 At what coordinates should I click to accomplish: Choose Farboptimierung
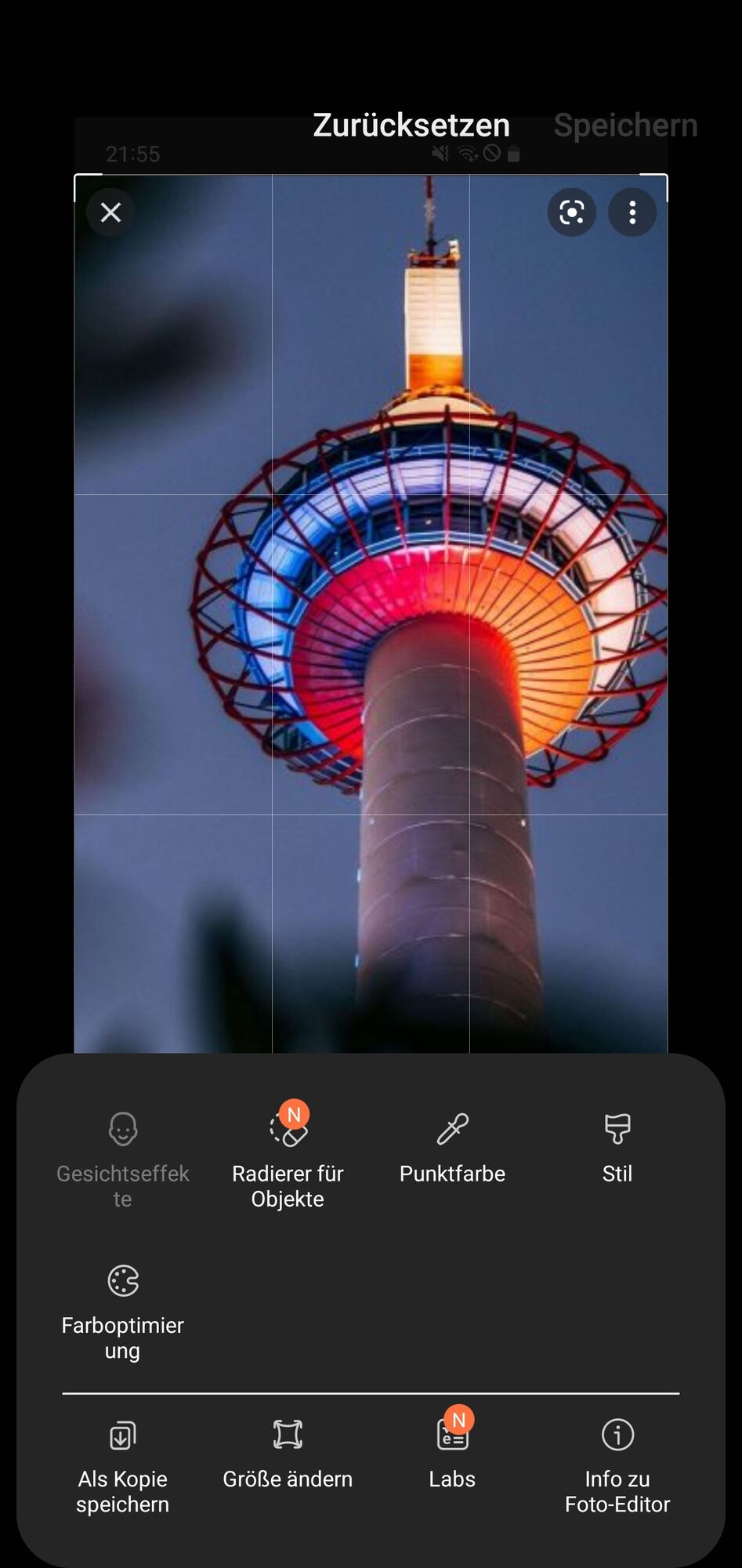coord(123,1310)
